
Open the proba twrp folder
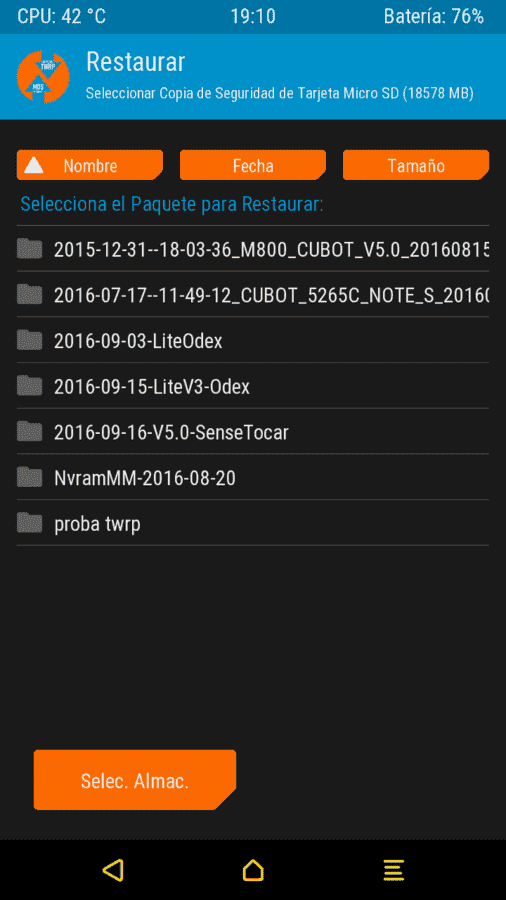pyautogui.click(x=253, y=523)
